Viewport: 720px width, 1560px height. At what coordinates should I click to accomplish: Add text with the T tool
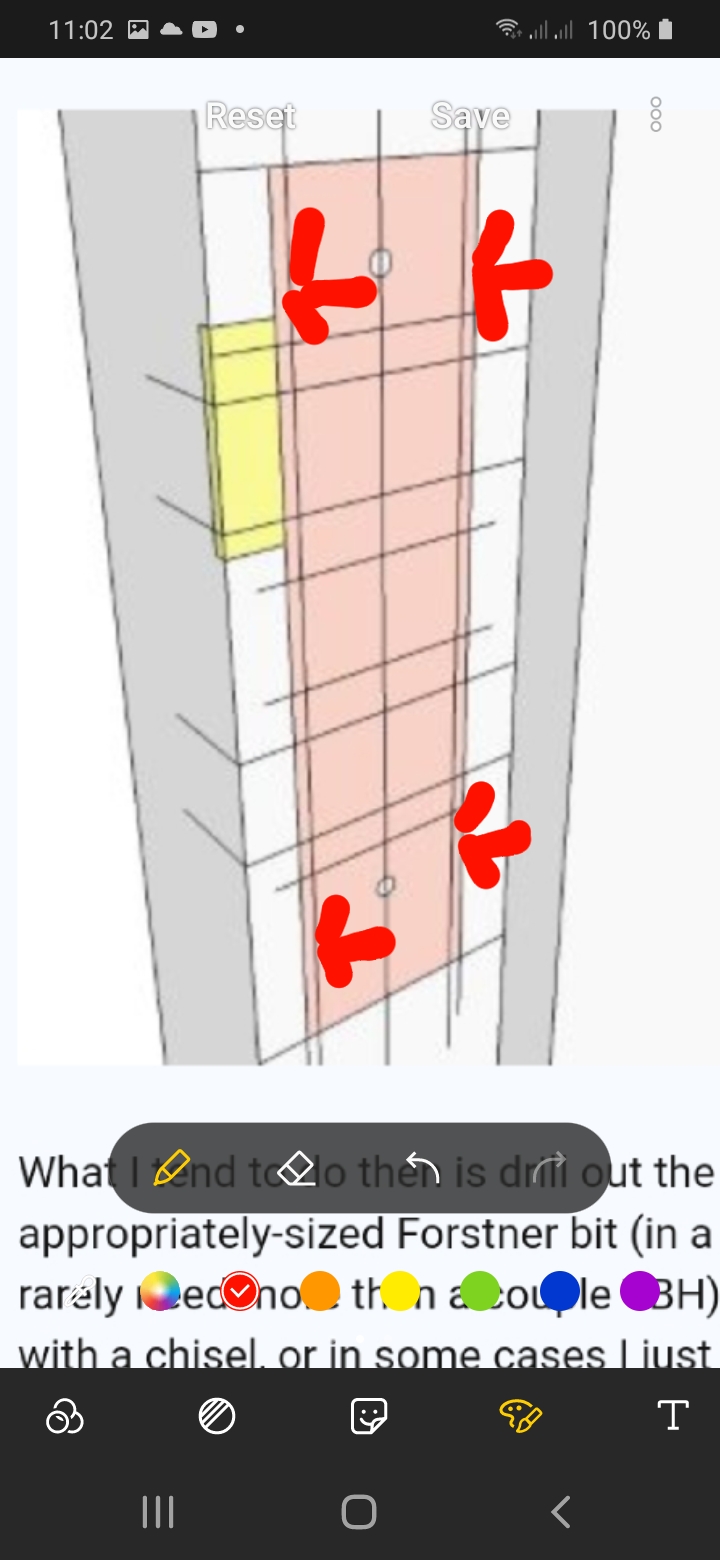pyautogui.click(x=672, y=1416)
